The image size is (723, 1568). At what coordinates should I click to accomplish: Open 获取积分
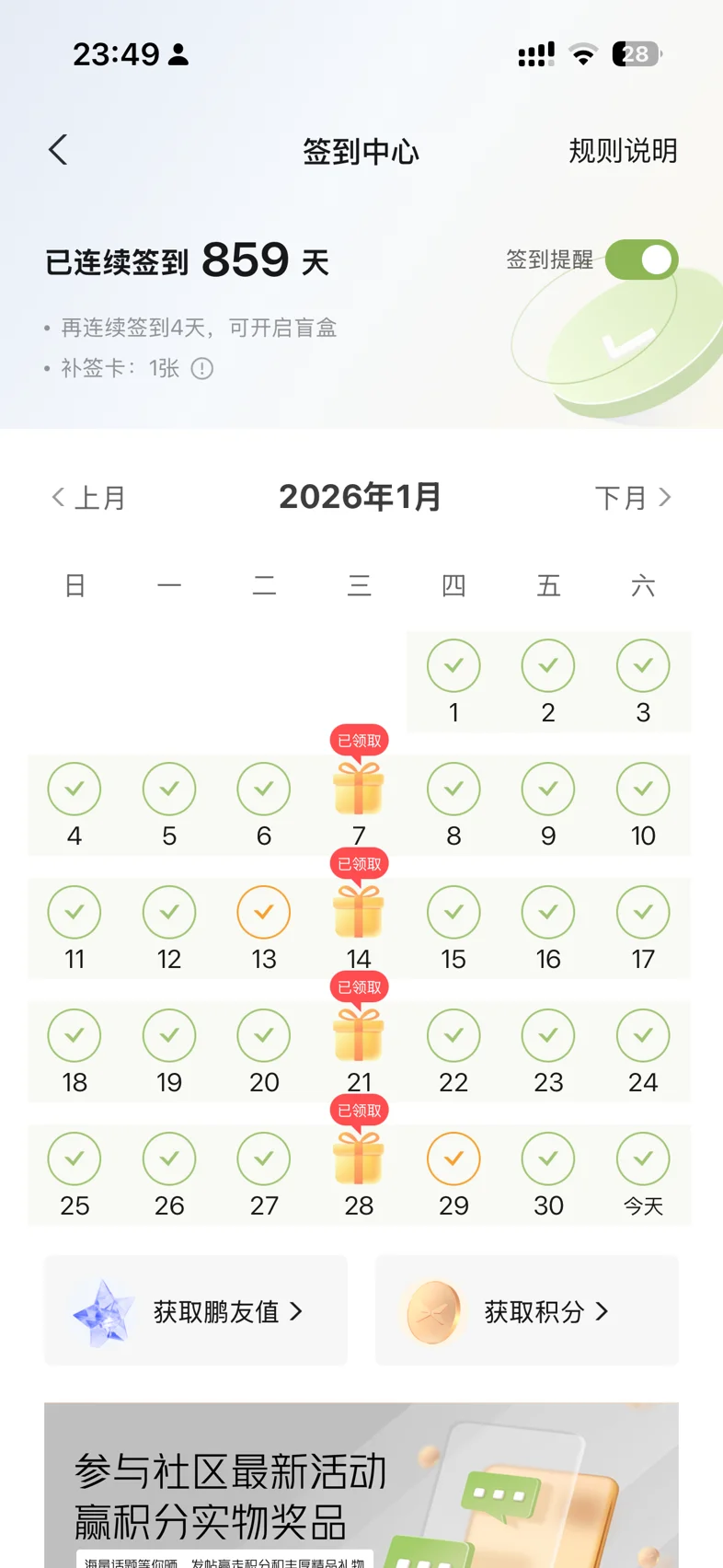527,1311
